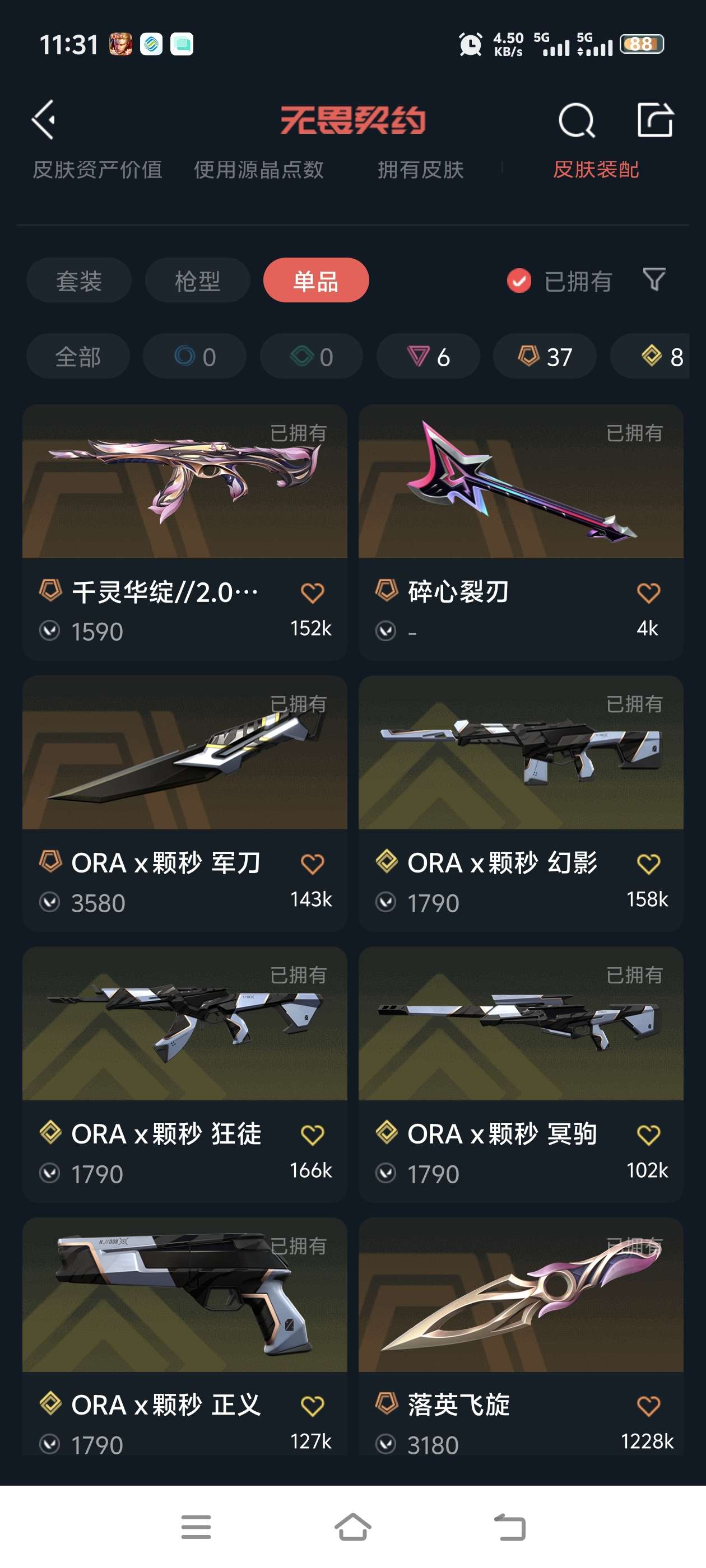Screen dimensions: 706x1568
Task: Open the 拥有皮肤 tab
Action: [420, 170]
